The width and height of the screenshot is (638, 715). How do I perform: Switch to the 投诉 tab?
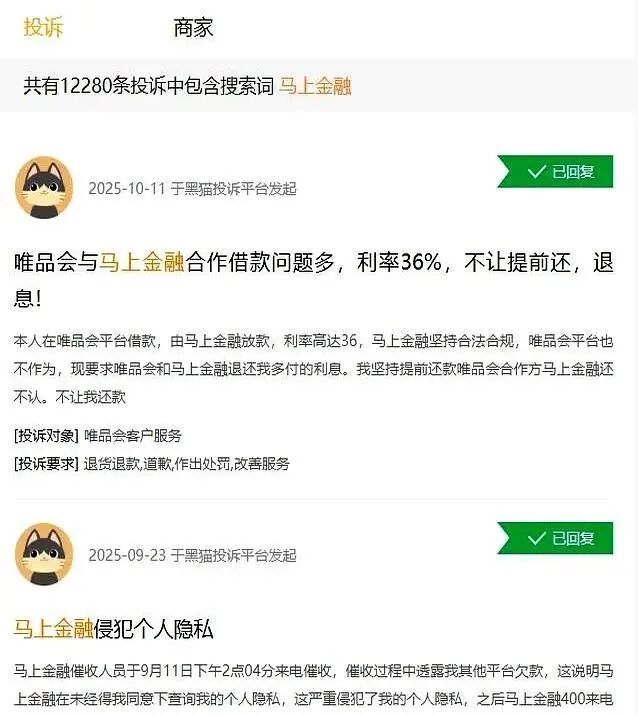43,27
